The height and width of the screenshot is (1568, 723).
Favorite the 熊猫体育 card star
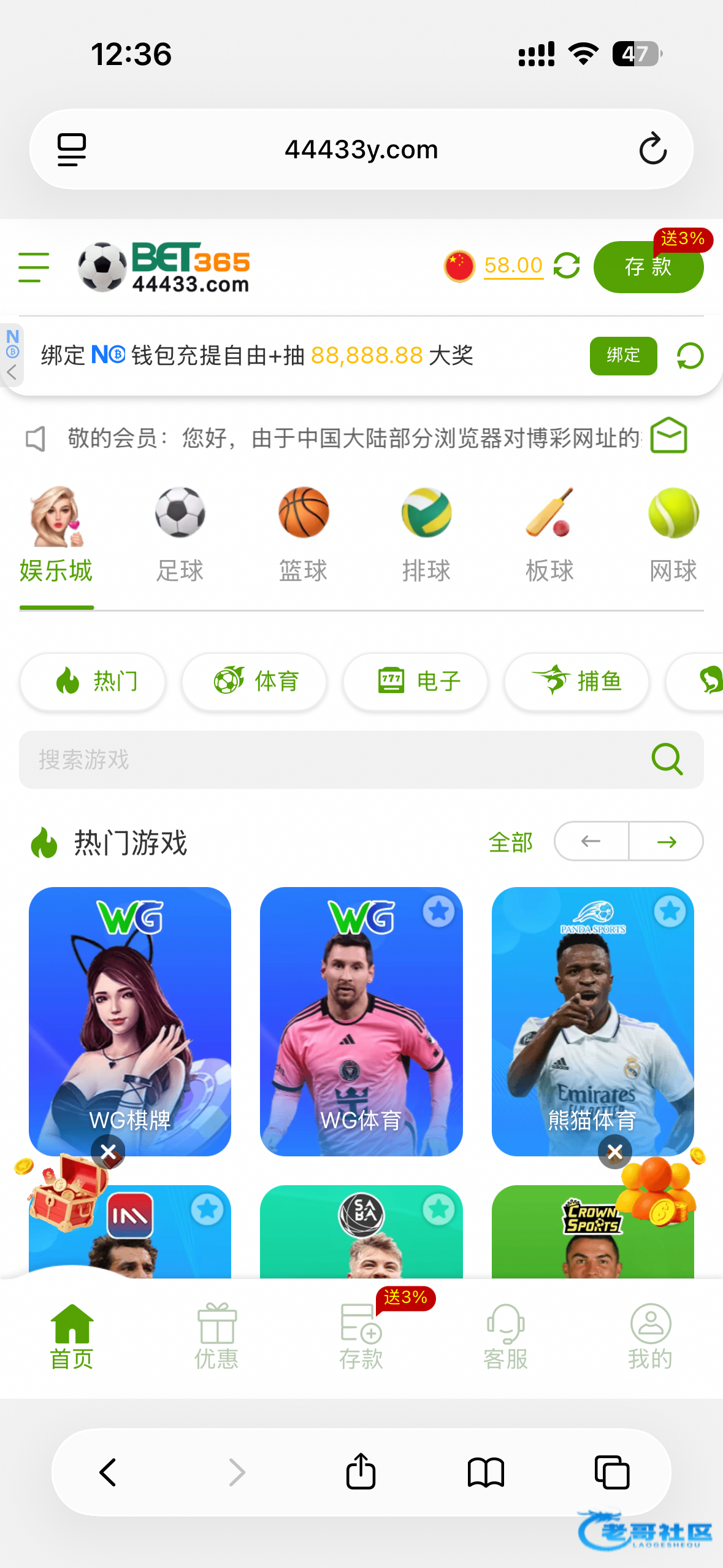coord(670,912)
